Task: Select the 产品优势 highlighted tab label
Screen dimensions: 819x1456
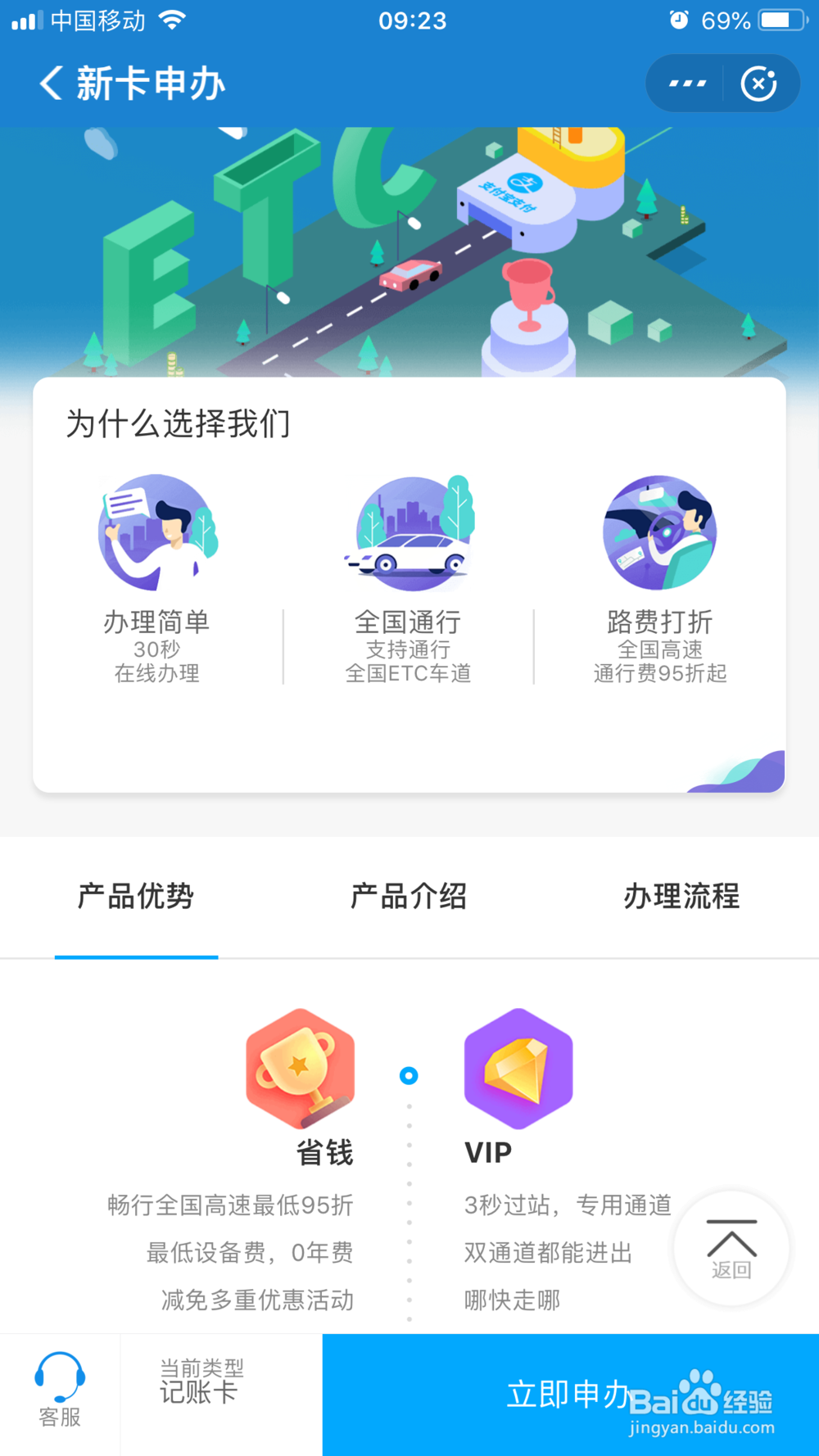Action: [x=135, y=897]
